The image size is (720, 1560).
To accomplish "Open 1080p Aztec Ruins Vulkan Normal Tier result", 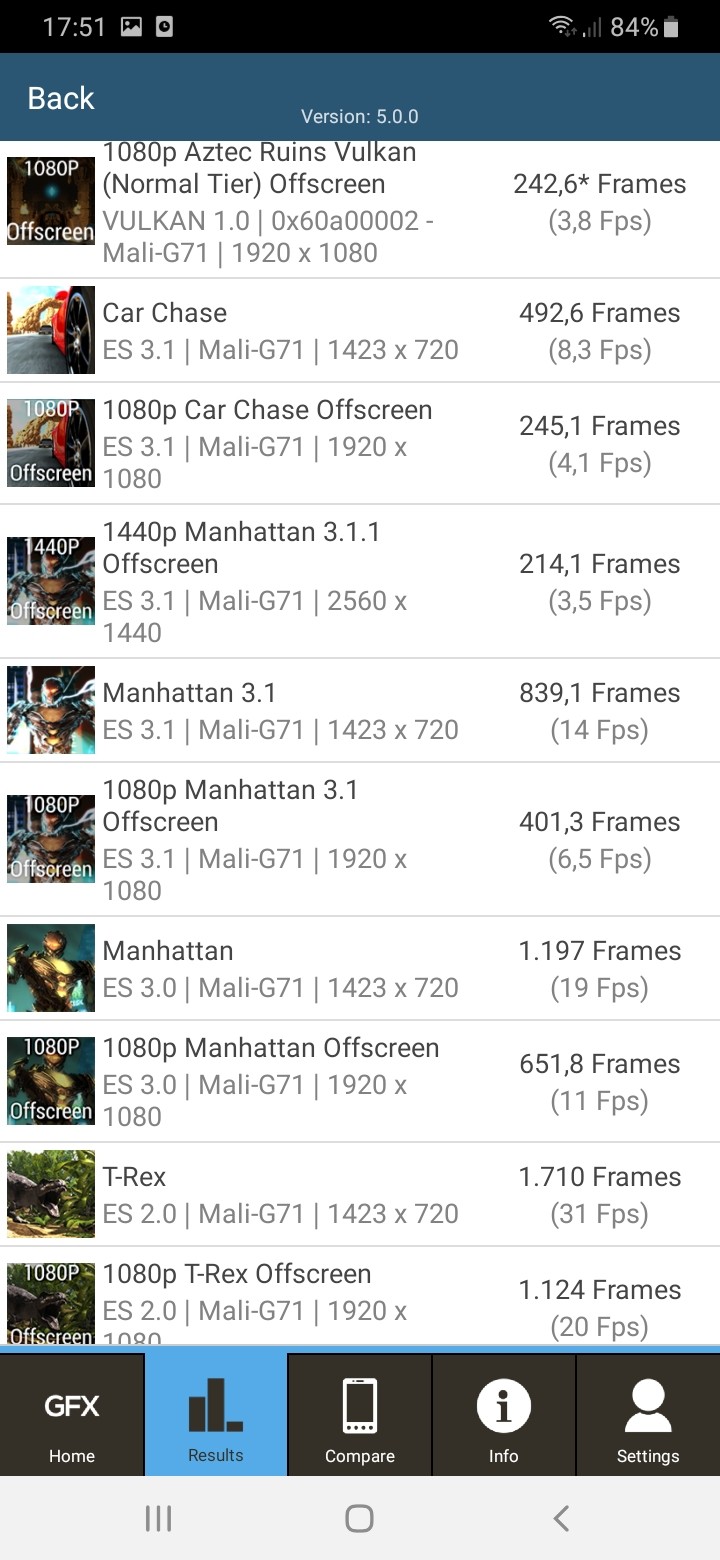I will click(360, 203).
